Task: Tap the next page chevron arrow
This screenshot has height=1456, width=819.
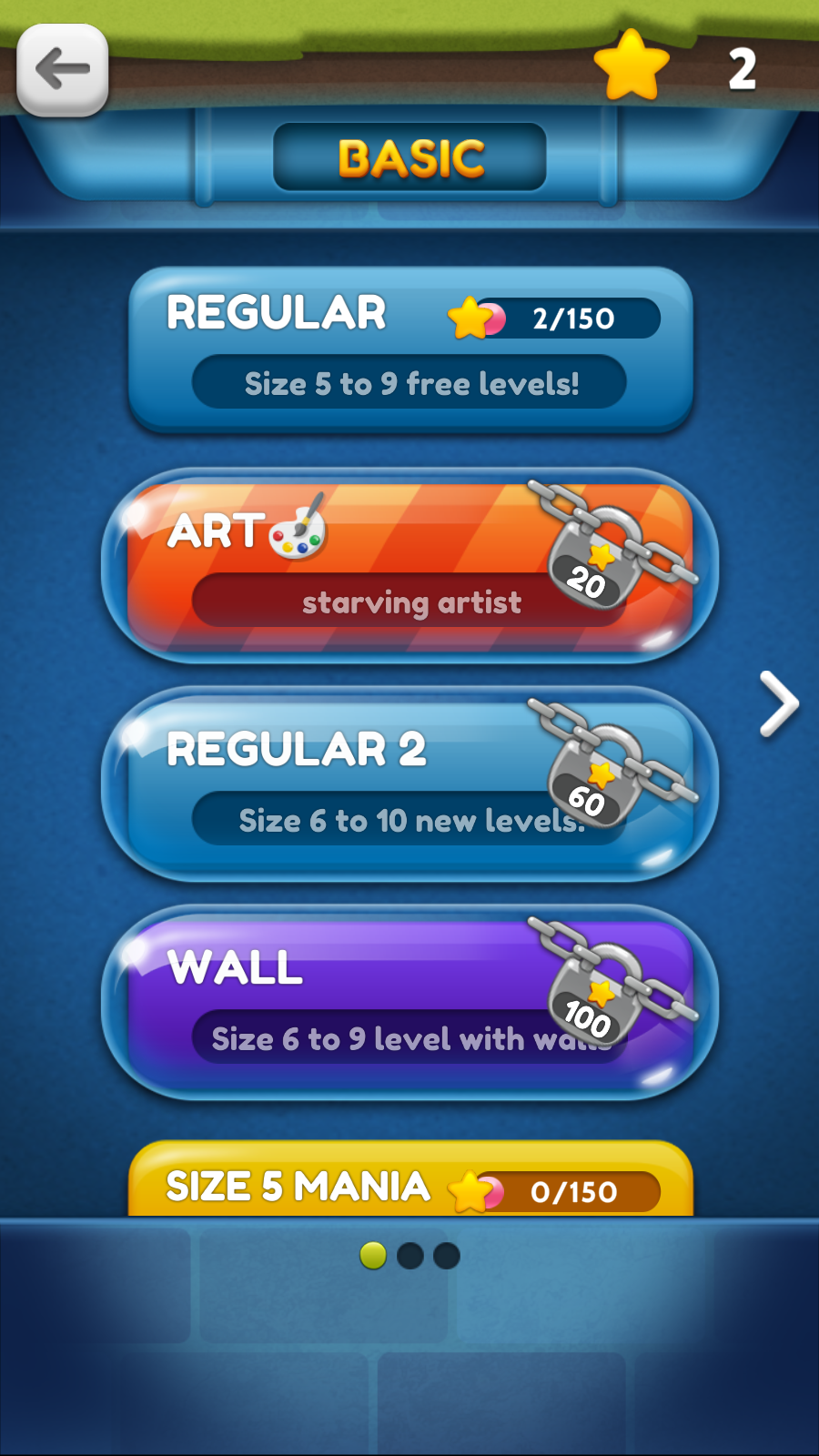Action: point(779,703)
